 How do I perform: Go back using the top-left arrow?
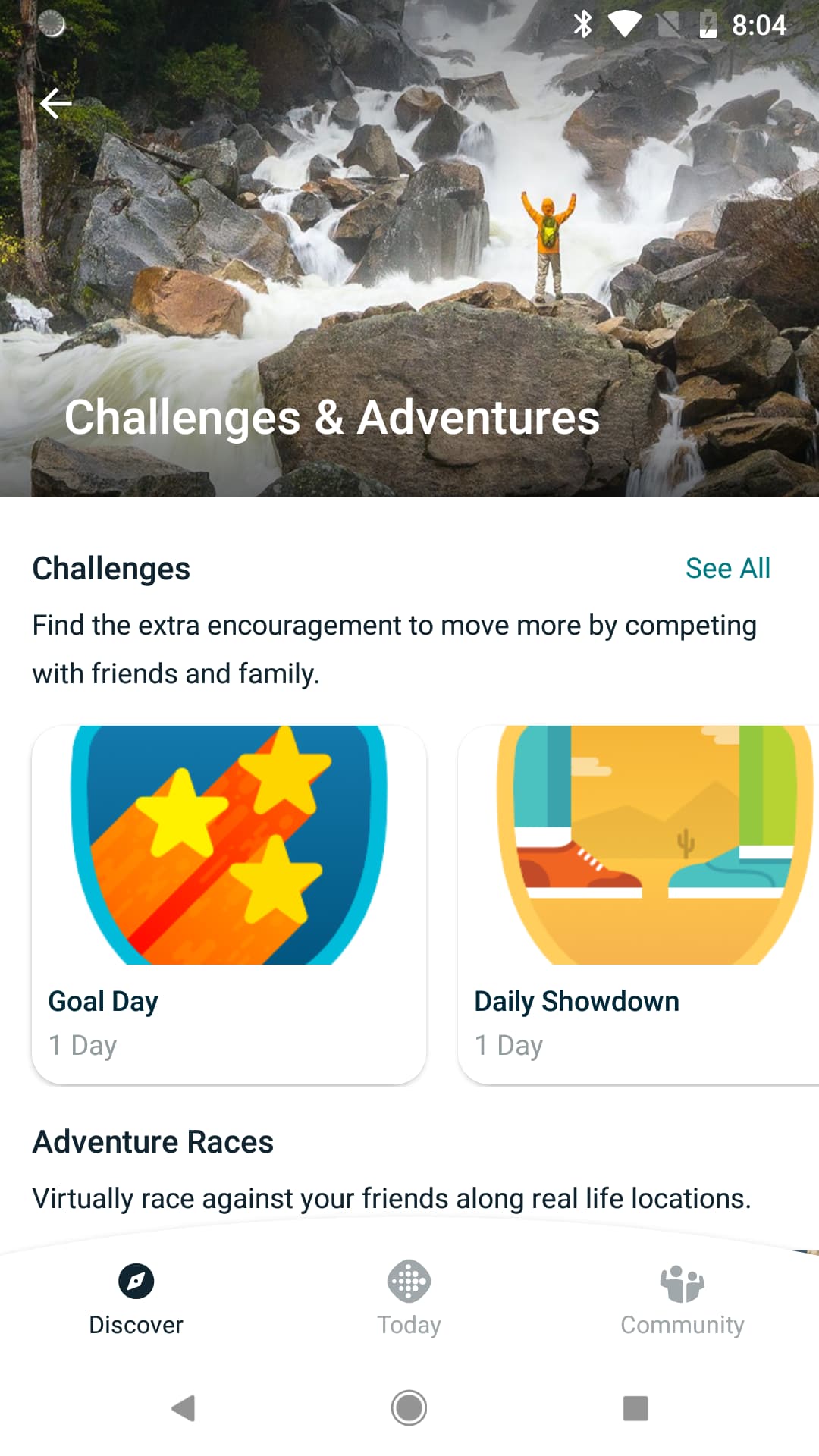(x=55, y=104)
